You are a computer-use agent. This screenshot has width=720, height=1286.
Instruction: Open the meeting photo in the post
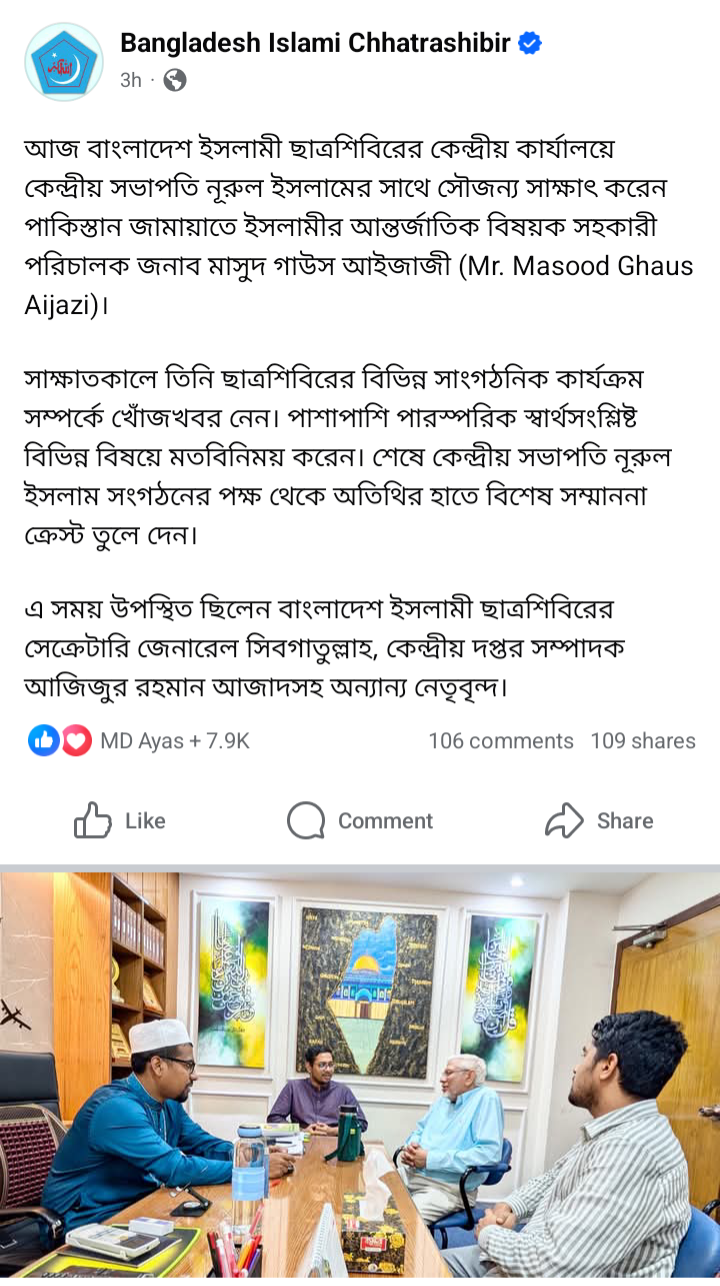pyautogui.click(x=360, y=1075)
